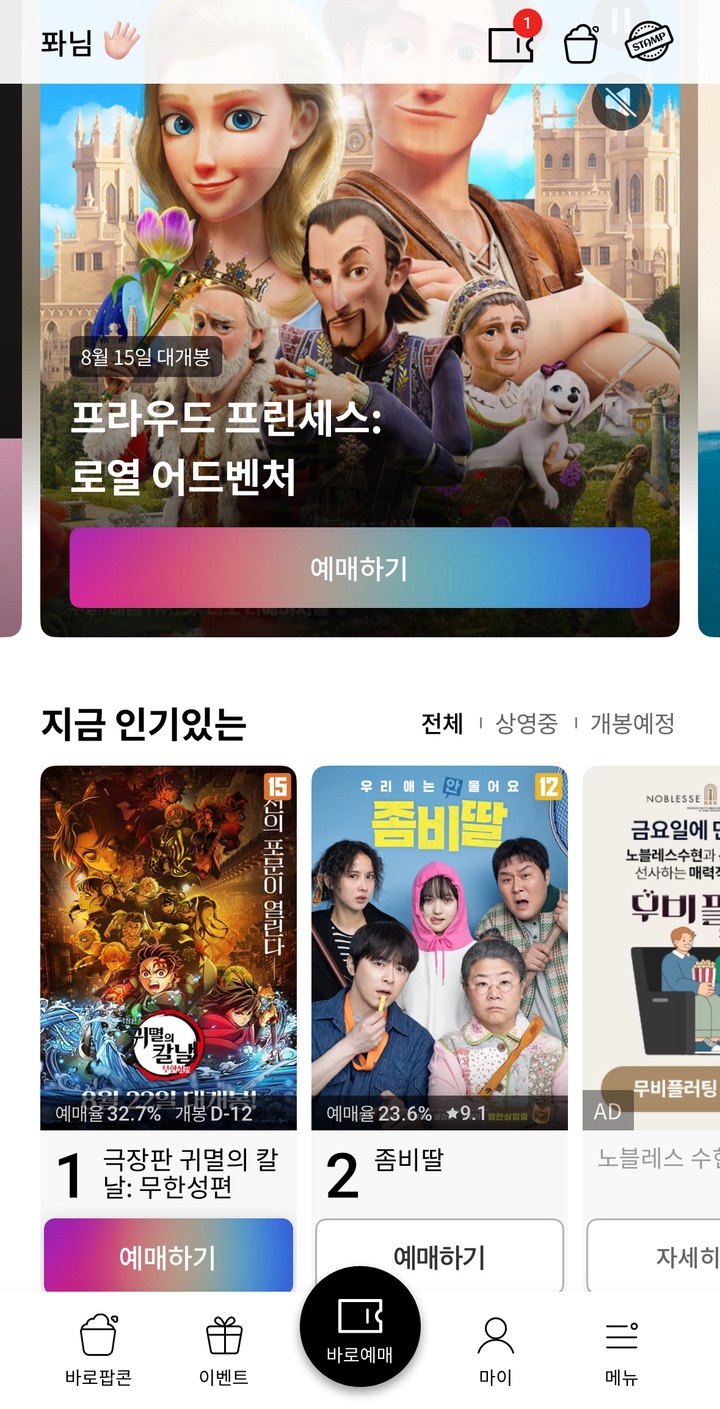This screenshot has height=1409, width=720.
Task: Open the 좀비딸 movie poster
Action: 439,947
